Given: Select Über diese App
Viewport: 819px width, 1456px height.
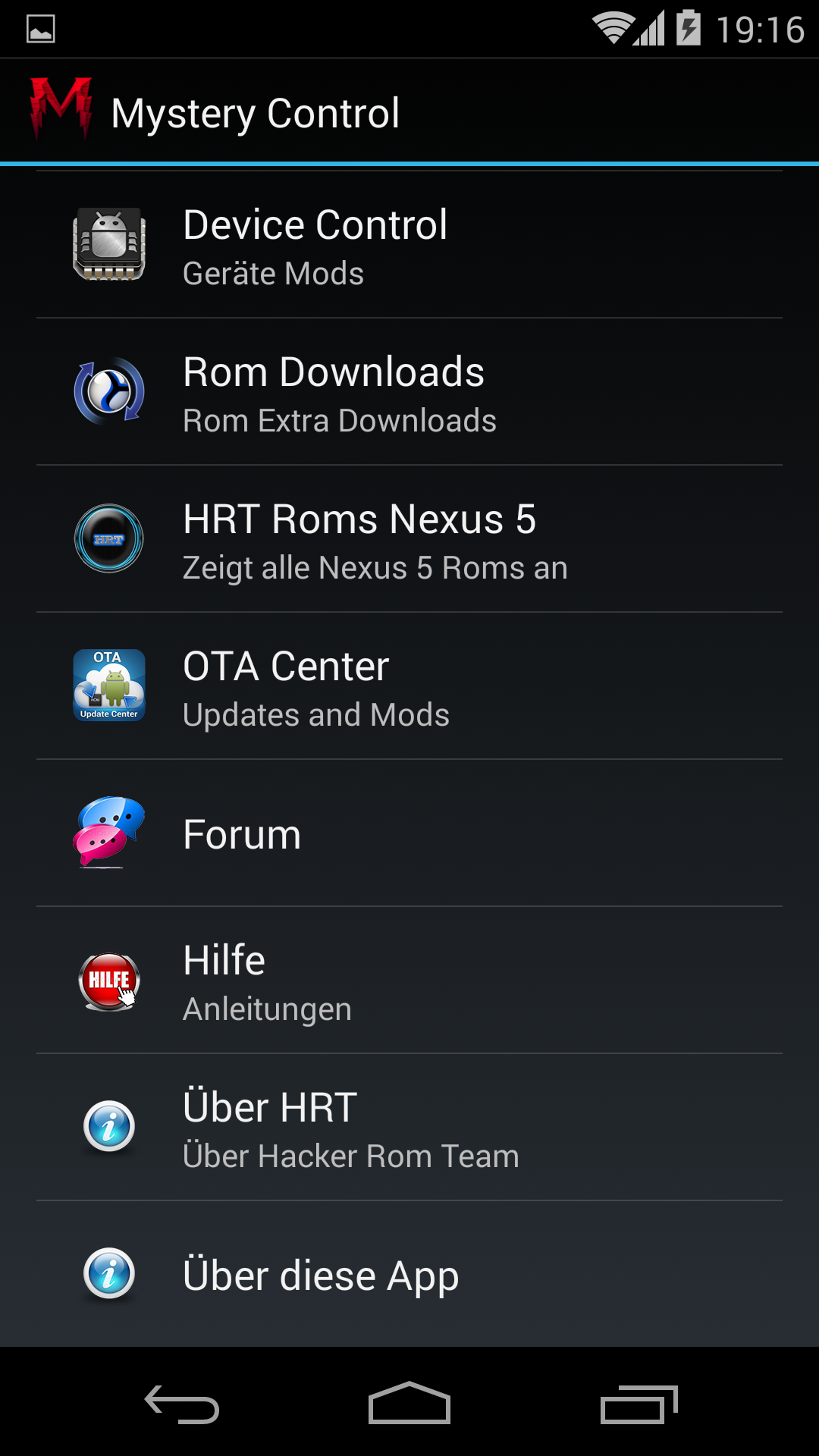Looking at the screenshot, I should tap(409, 1275).
